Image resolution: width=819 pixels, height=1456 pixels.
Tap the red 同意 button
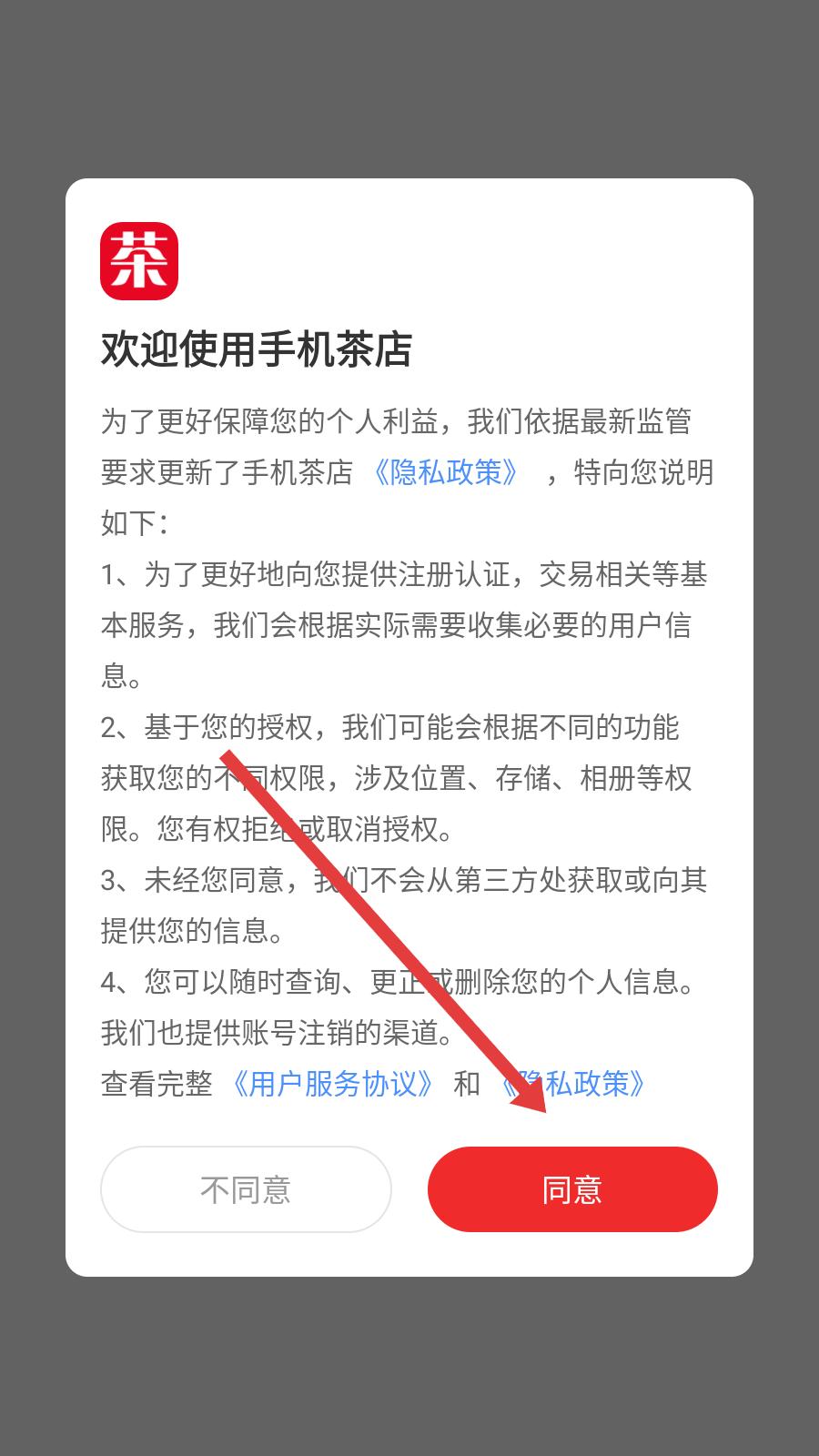(572, 1188)
